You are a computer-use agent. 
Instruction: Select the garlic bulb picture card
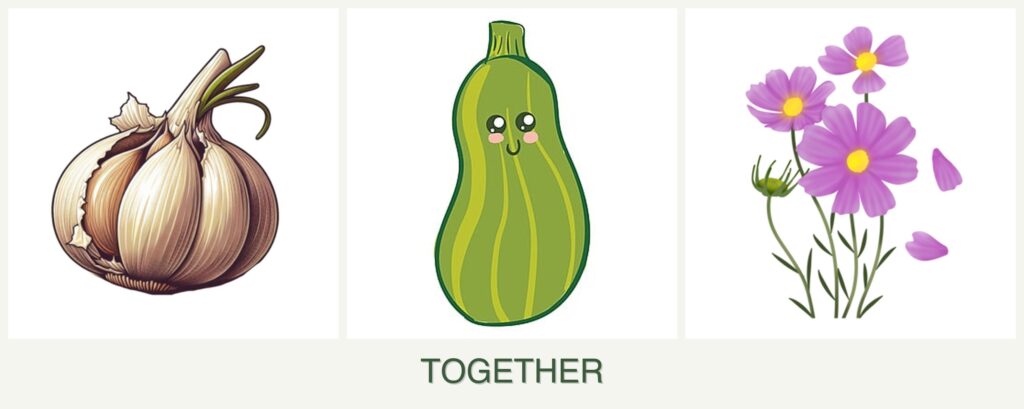(x=172, y=173)
